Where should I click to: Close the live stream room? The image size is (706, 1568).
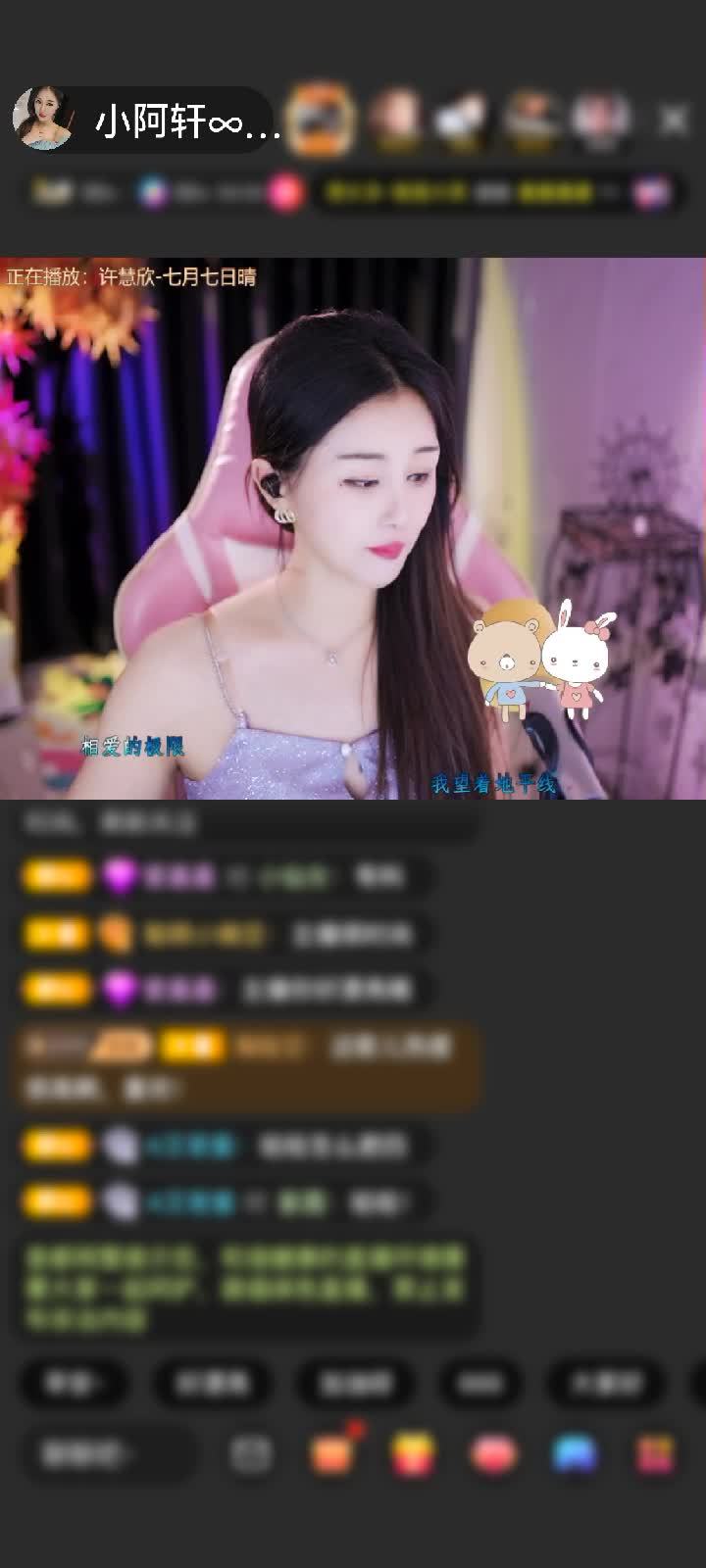(673, 120)
